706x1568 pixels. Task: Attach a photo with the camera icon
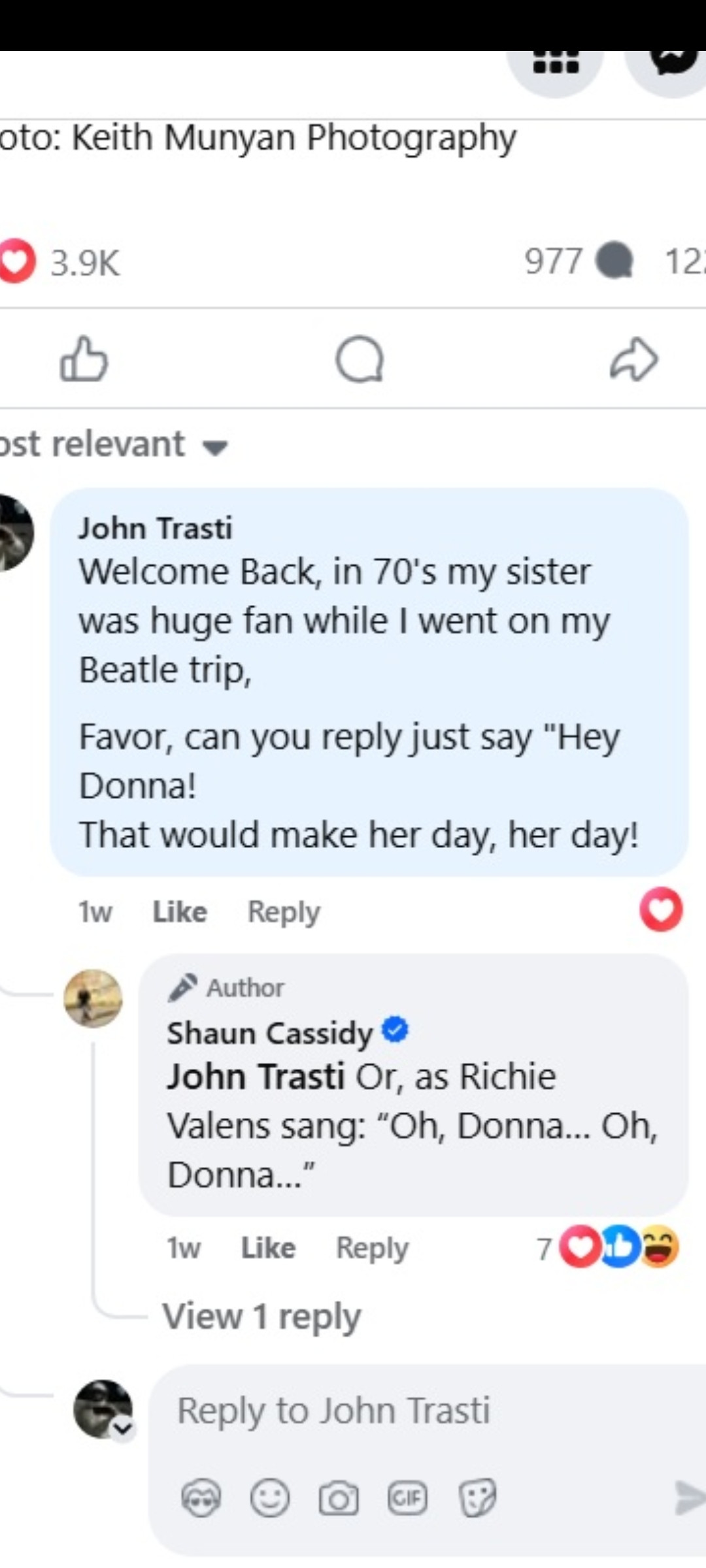pyautogui.click(x=339, y=1497)
